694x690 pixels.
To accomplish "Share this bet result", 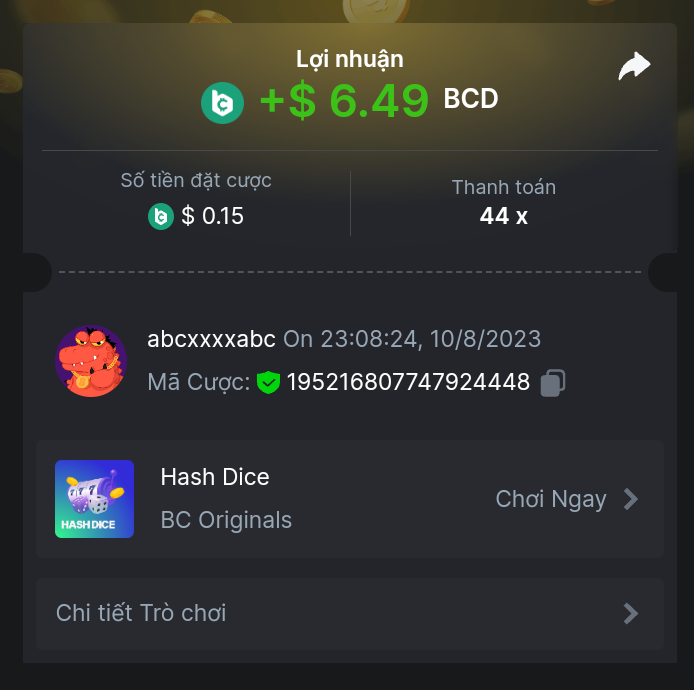I will click(634, 67).
